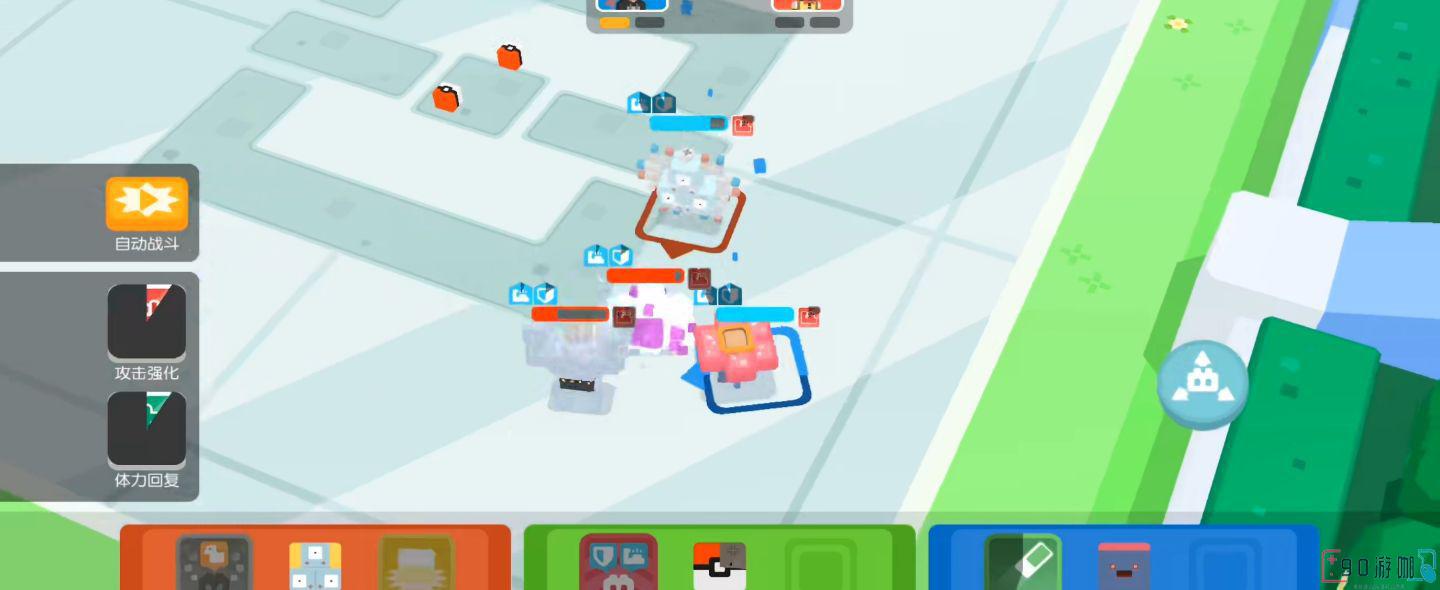Use the white eraser skill in the blue panel

[x=1023, y=562]
